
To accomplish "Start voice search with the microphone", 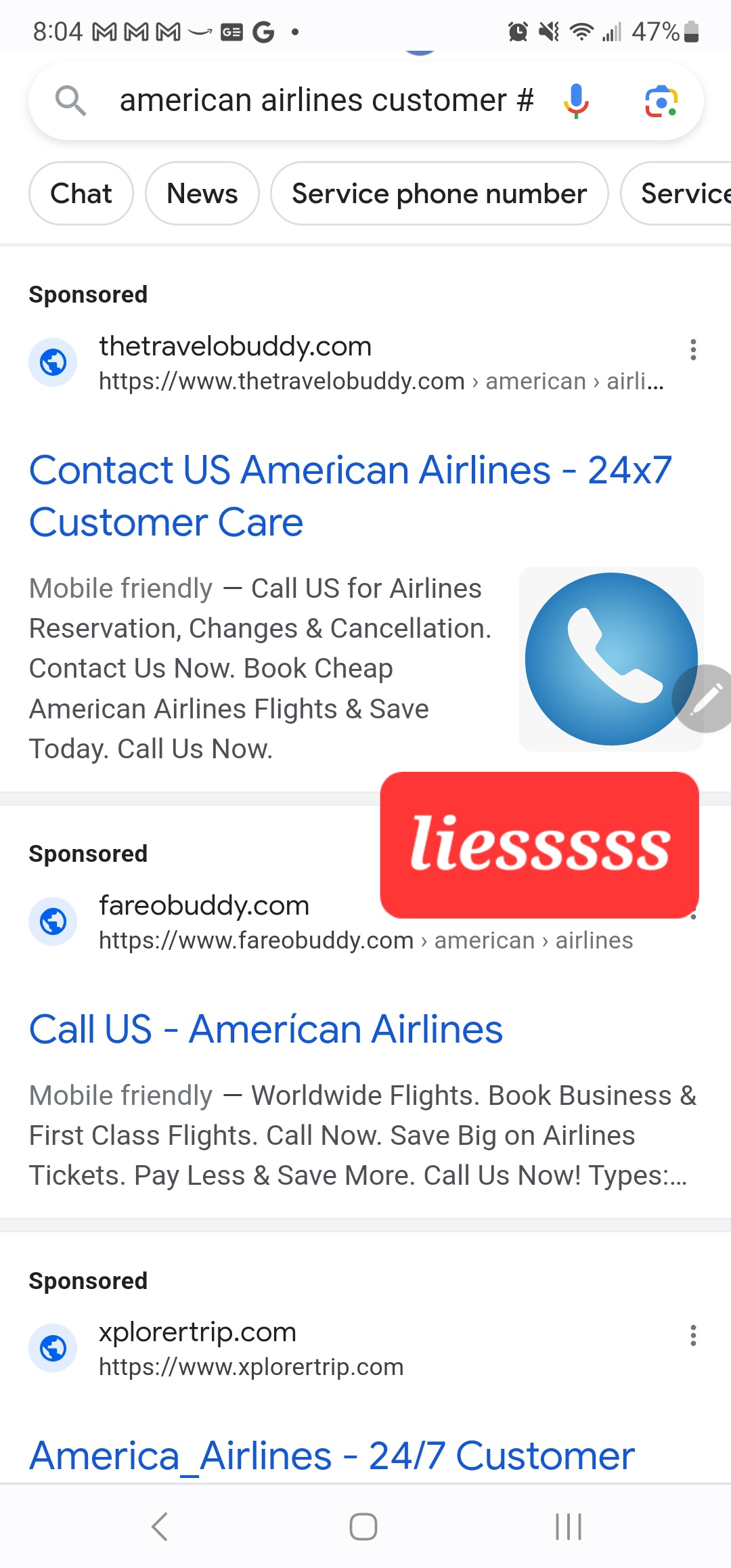I will coord(576,101).
